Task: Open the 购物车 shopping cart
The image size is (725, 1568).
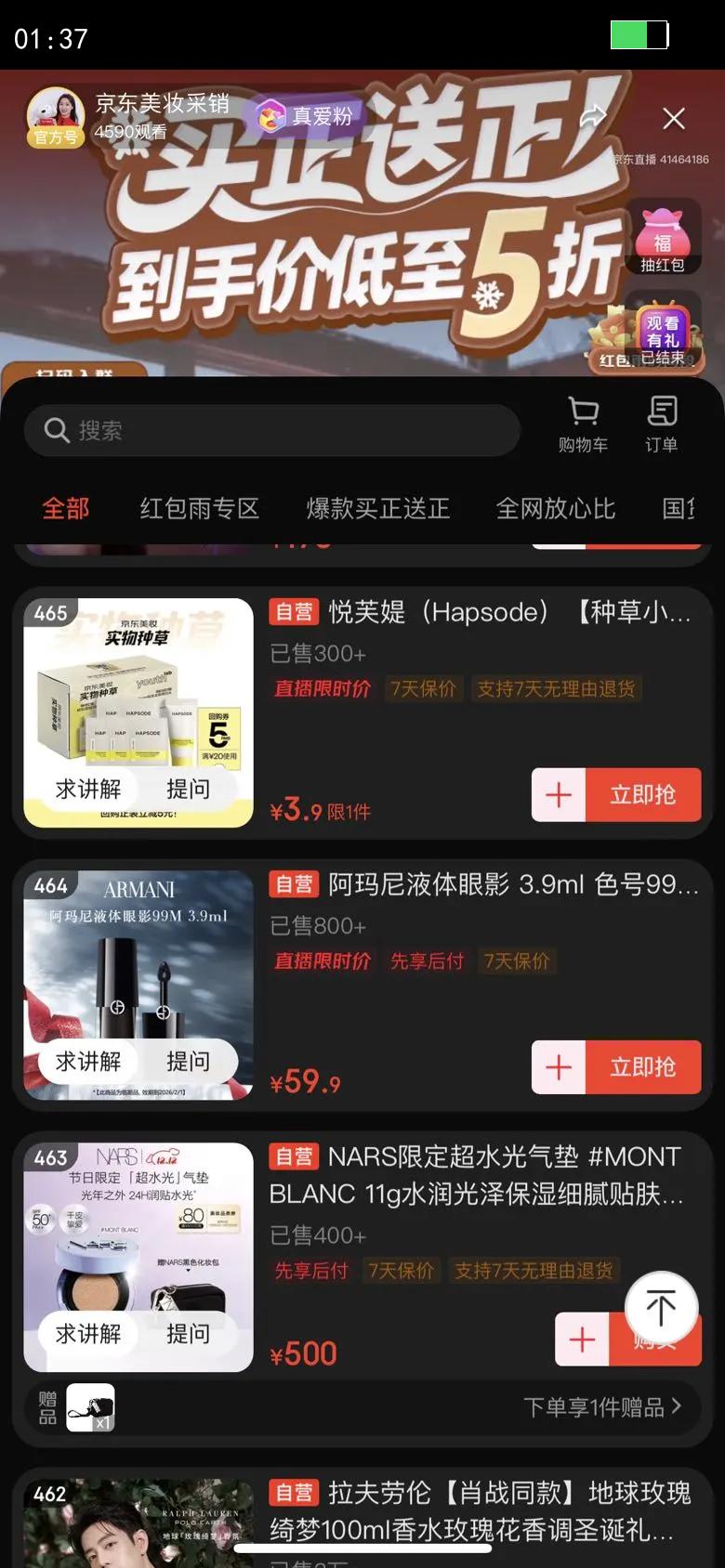Action: tap(583, 425)
